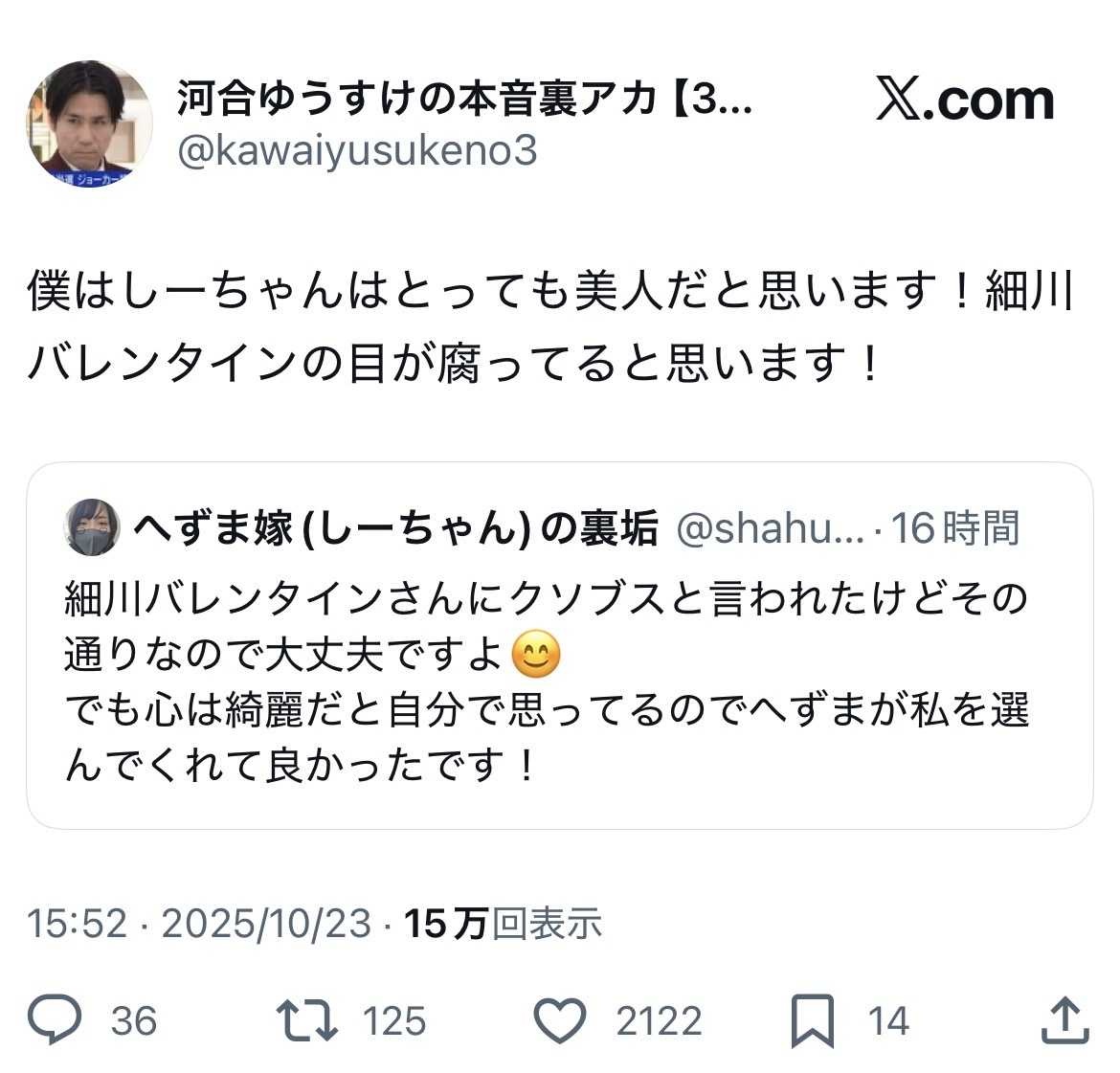Image resolution: width=1120 pixels, height=1073 pixels.
Task: Repost this post with 125 reposts
Action: click(306, 1020)
